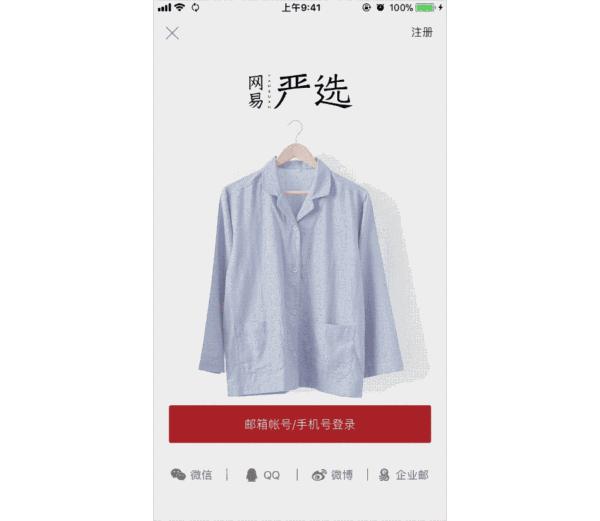Open the 注册 sign-up link
The image size is (600, 521).
(x=422, y=33)
